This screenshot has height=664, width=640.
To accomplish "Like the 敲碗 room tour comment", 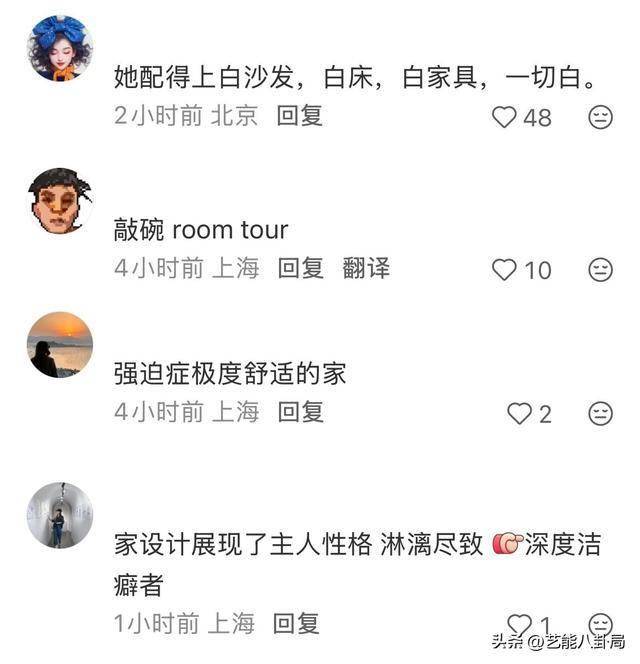I will [x=505, y=269].
